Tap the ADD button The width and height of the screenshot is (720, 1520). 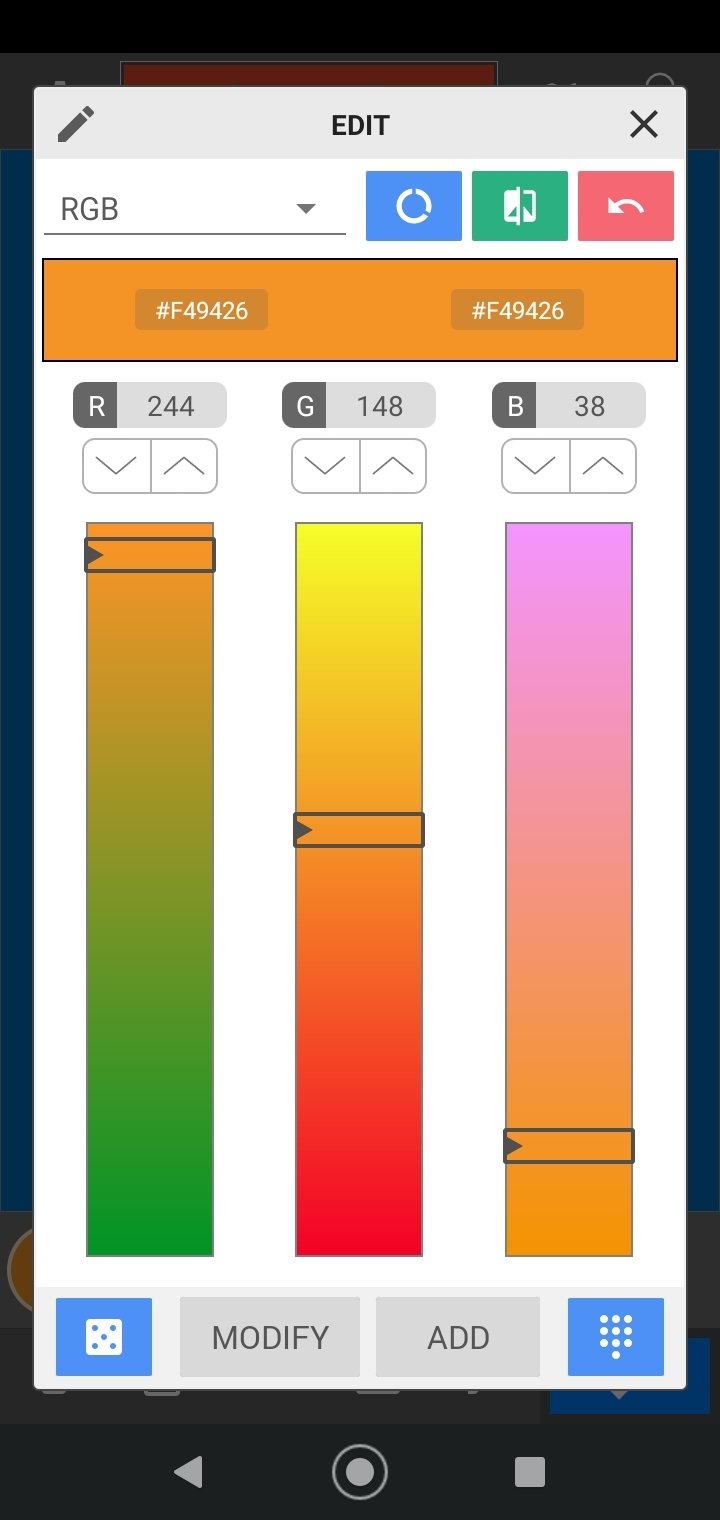[x=458, y=1337]
